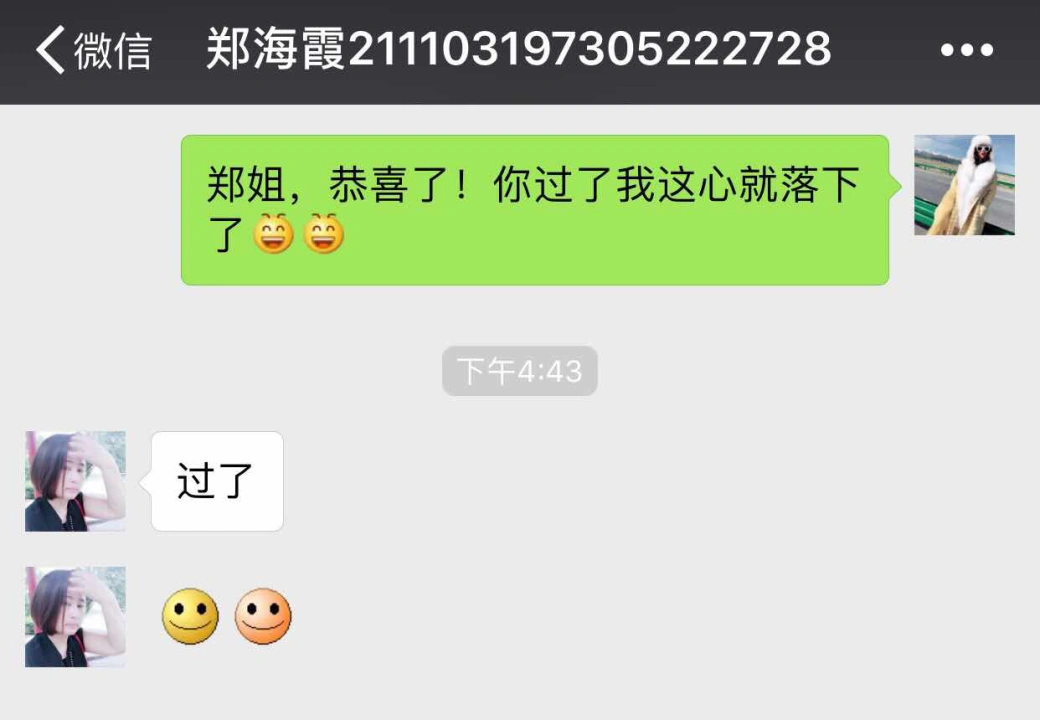View 郑海霞's avatar beside the 过了 message
This screenshot has height=720, width=1040.
[x=75, y=481]
